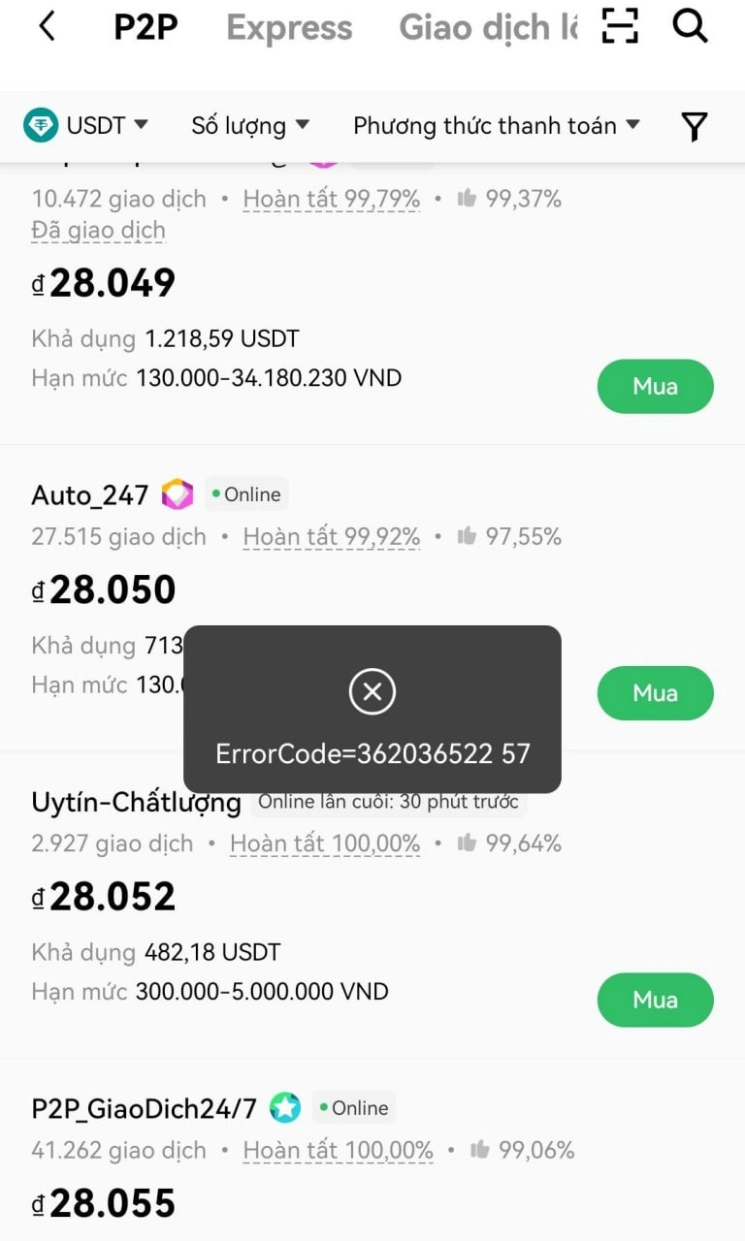Open the filter options
745x1241 pixels.
pos(694,125)
